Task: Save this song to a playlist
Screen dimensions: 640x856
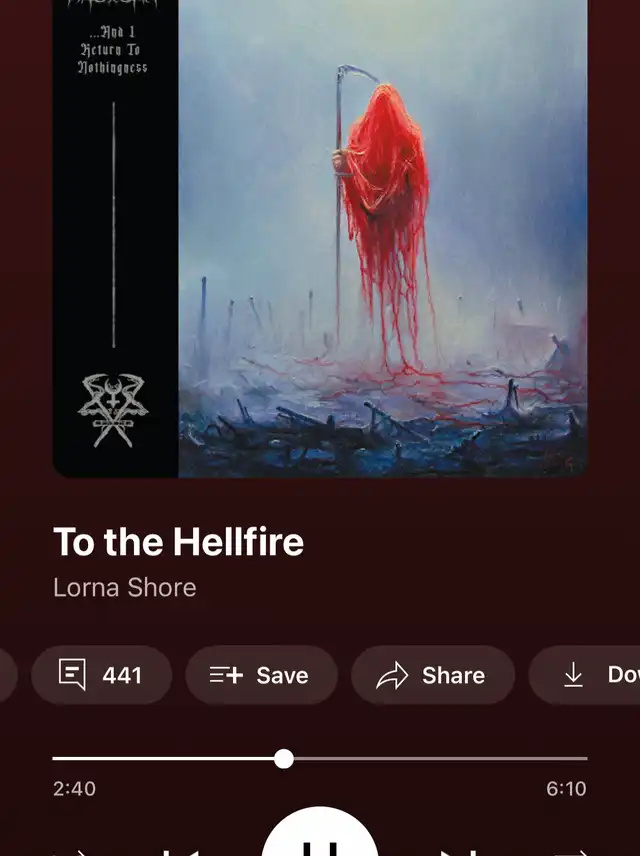Action: point(259,675)
